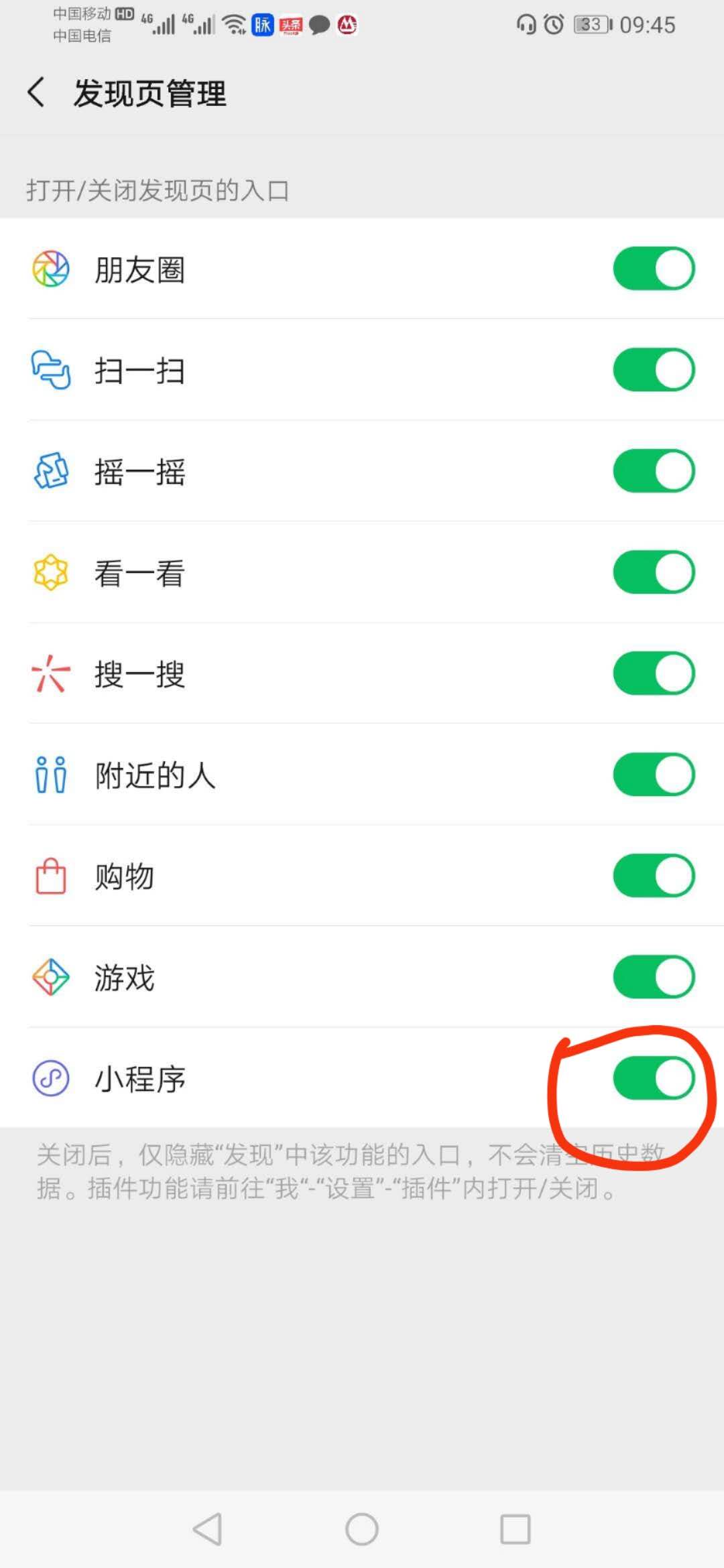
Task: Select the 搜一搜 Search icon
Action: tap(50, 675)
